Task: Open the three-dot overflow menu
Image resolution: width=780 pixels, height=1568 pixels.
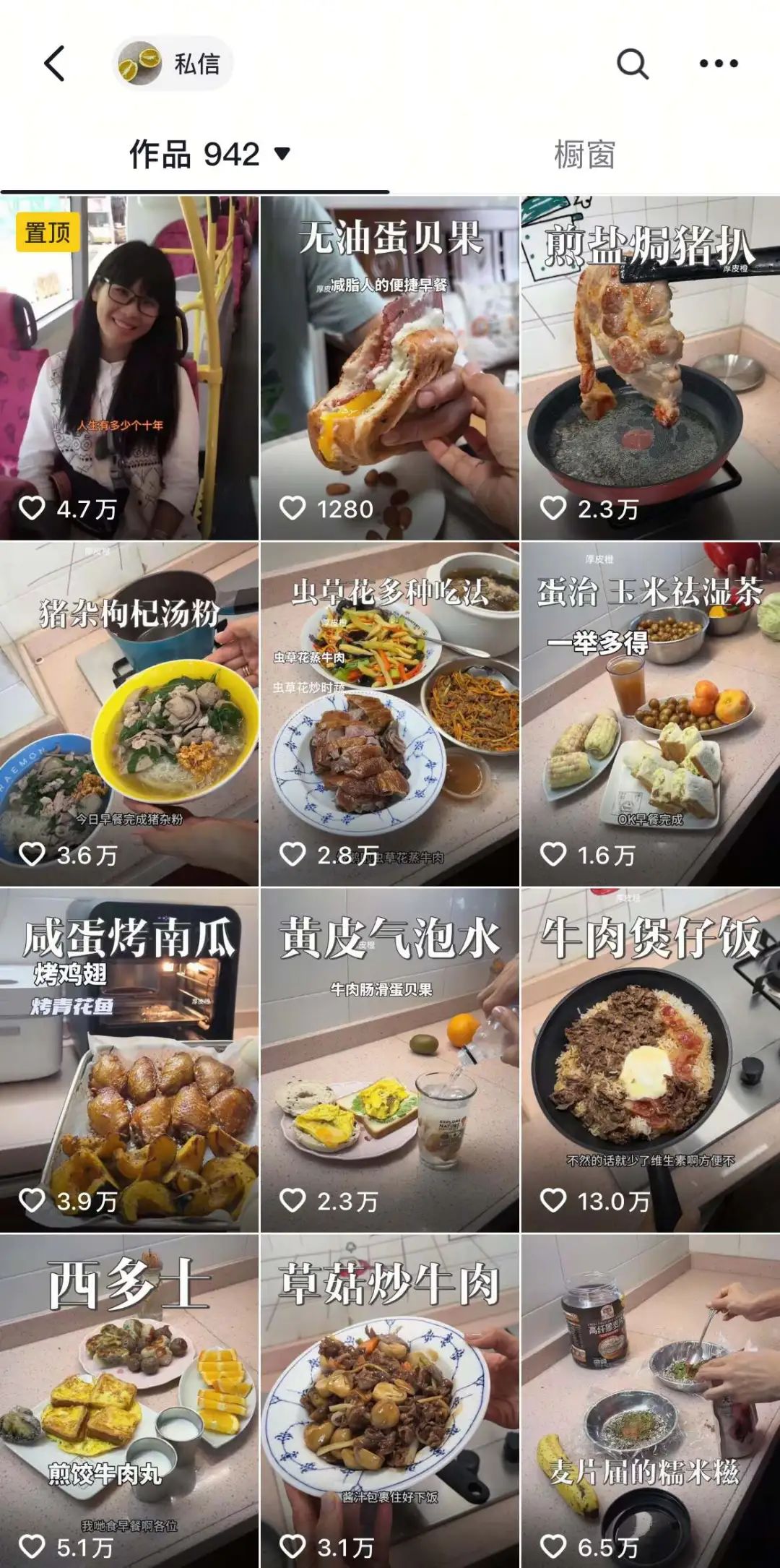Action: (719, 64)
